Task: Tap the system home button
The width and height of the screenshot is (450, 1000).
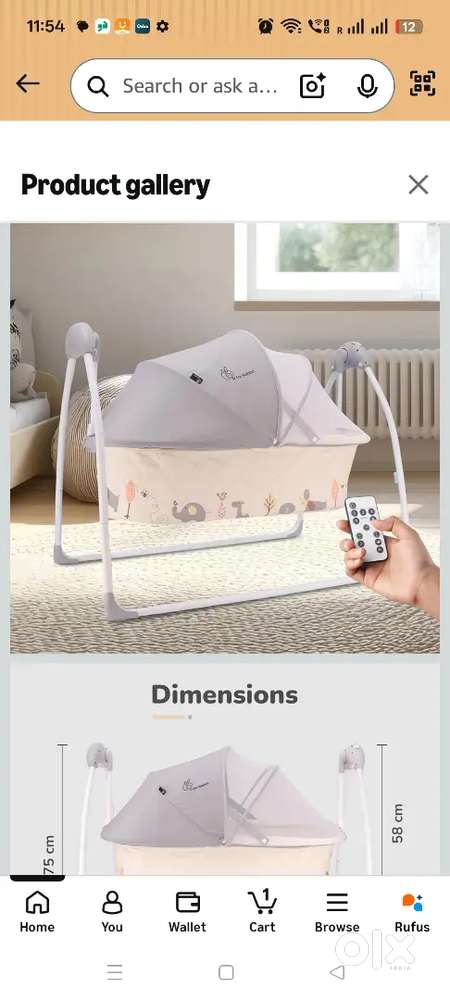Action: tap(226, 972)
